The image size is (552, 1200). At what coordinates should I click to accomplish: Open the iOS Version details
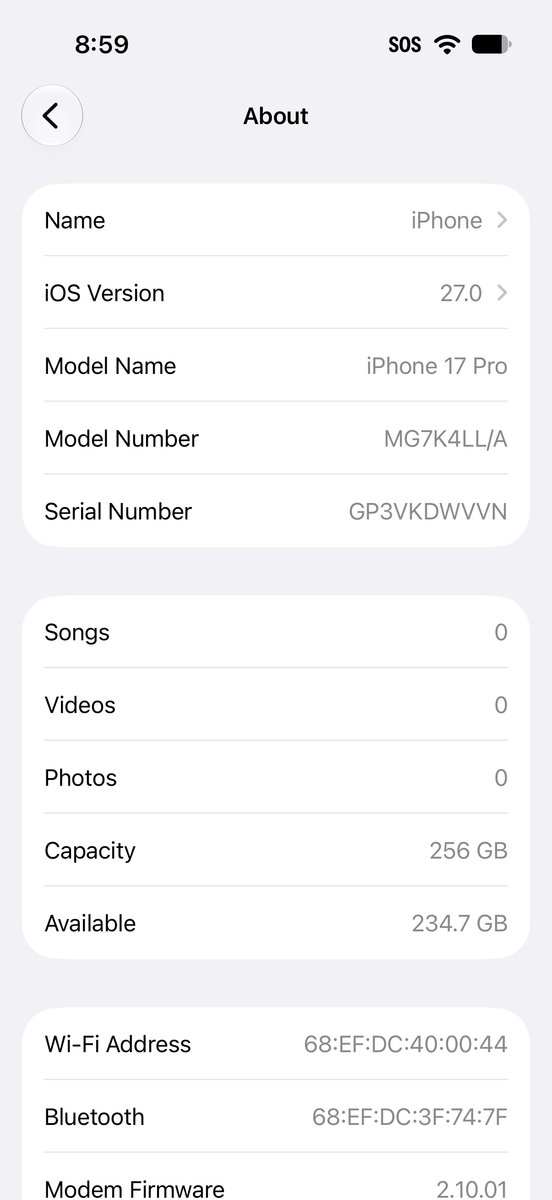click(276, 293)
